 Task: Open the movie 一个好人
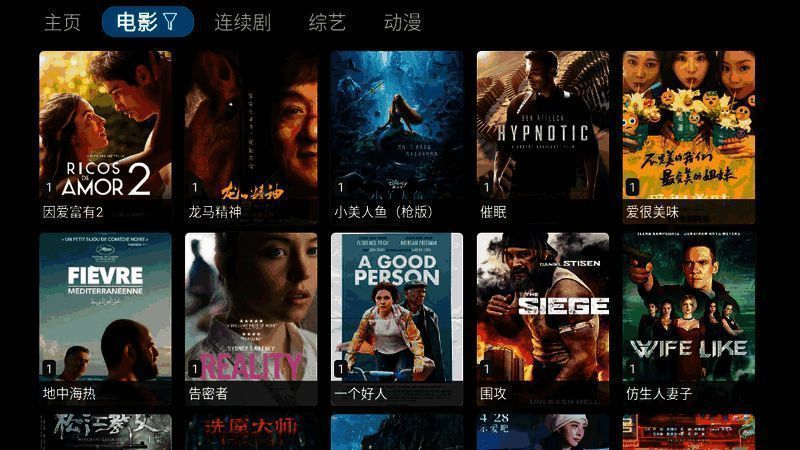coord(397,318)
